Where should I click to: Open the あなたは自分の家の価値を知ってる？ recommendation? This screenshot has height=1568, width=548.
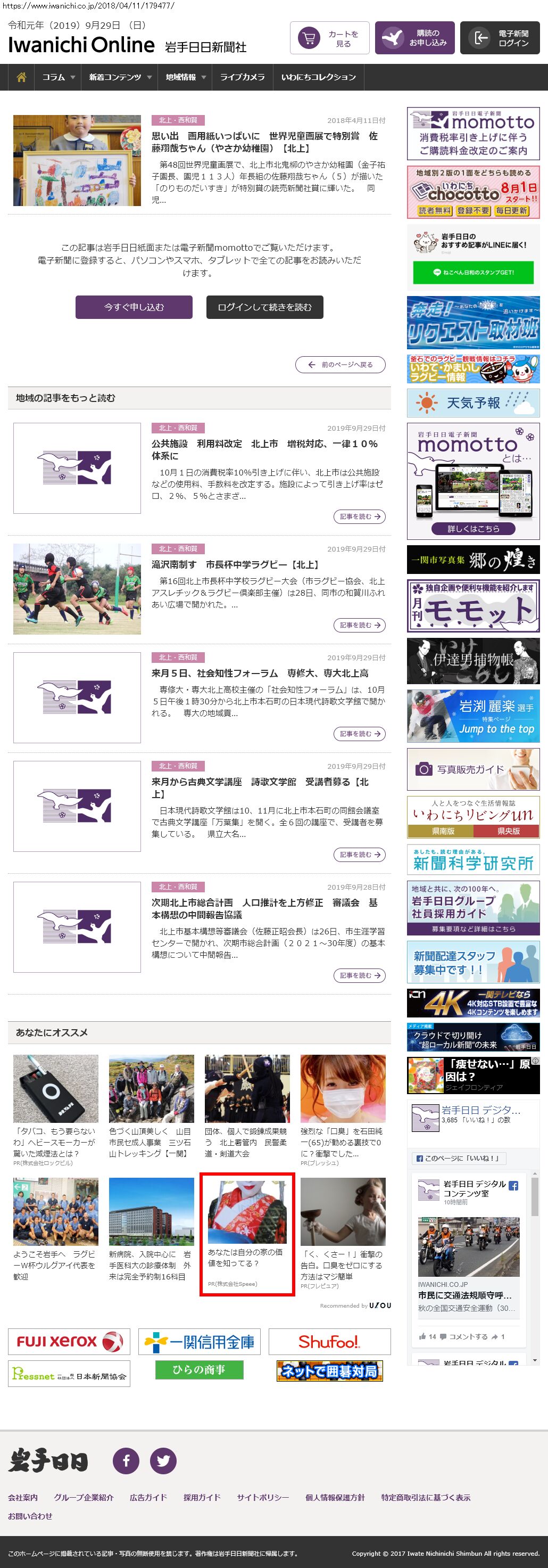click(x=246, y=1258)
